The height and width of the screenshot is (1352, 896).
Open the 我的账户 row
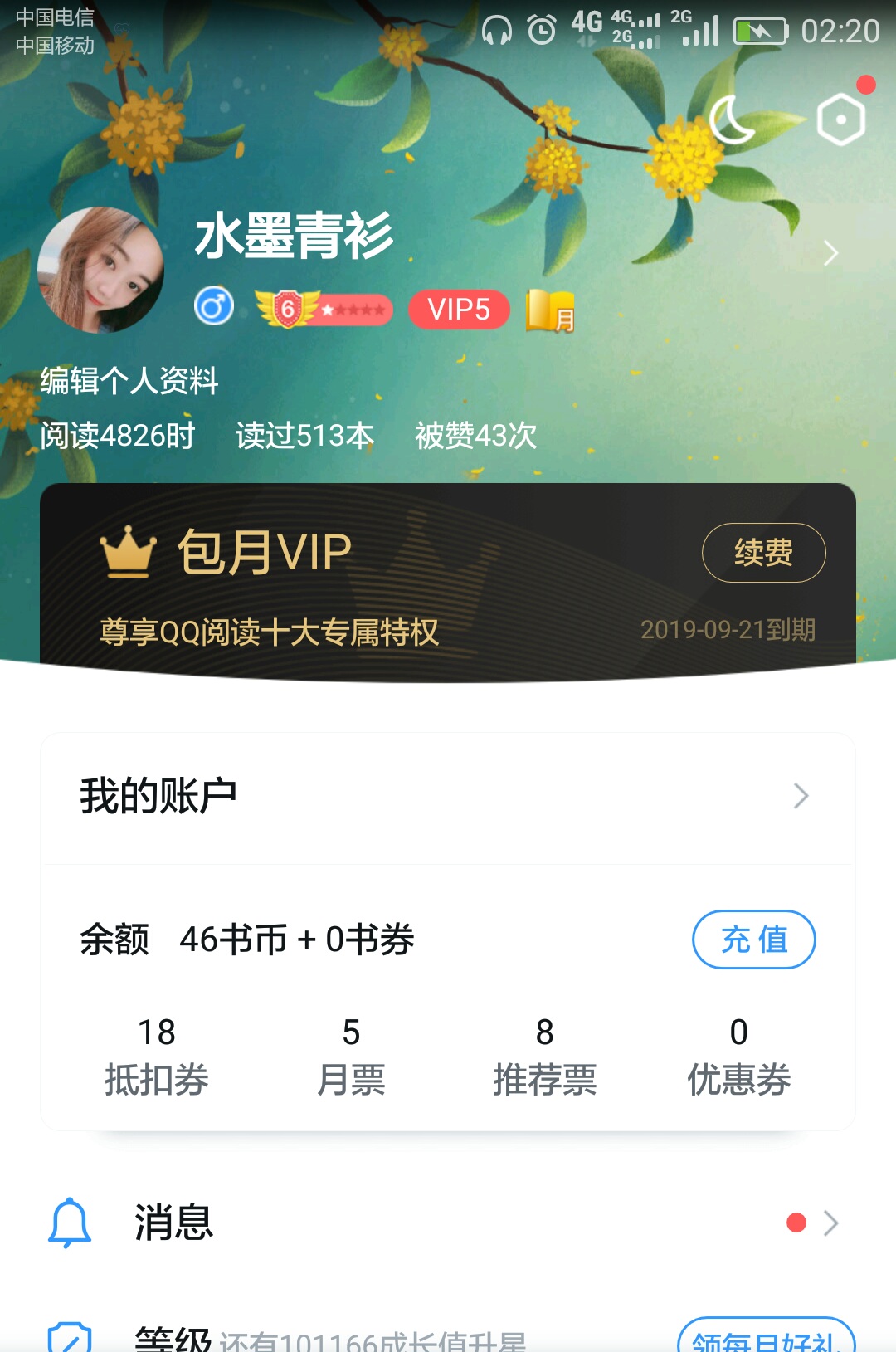[x=448, y=796]
